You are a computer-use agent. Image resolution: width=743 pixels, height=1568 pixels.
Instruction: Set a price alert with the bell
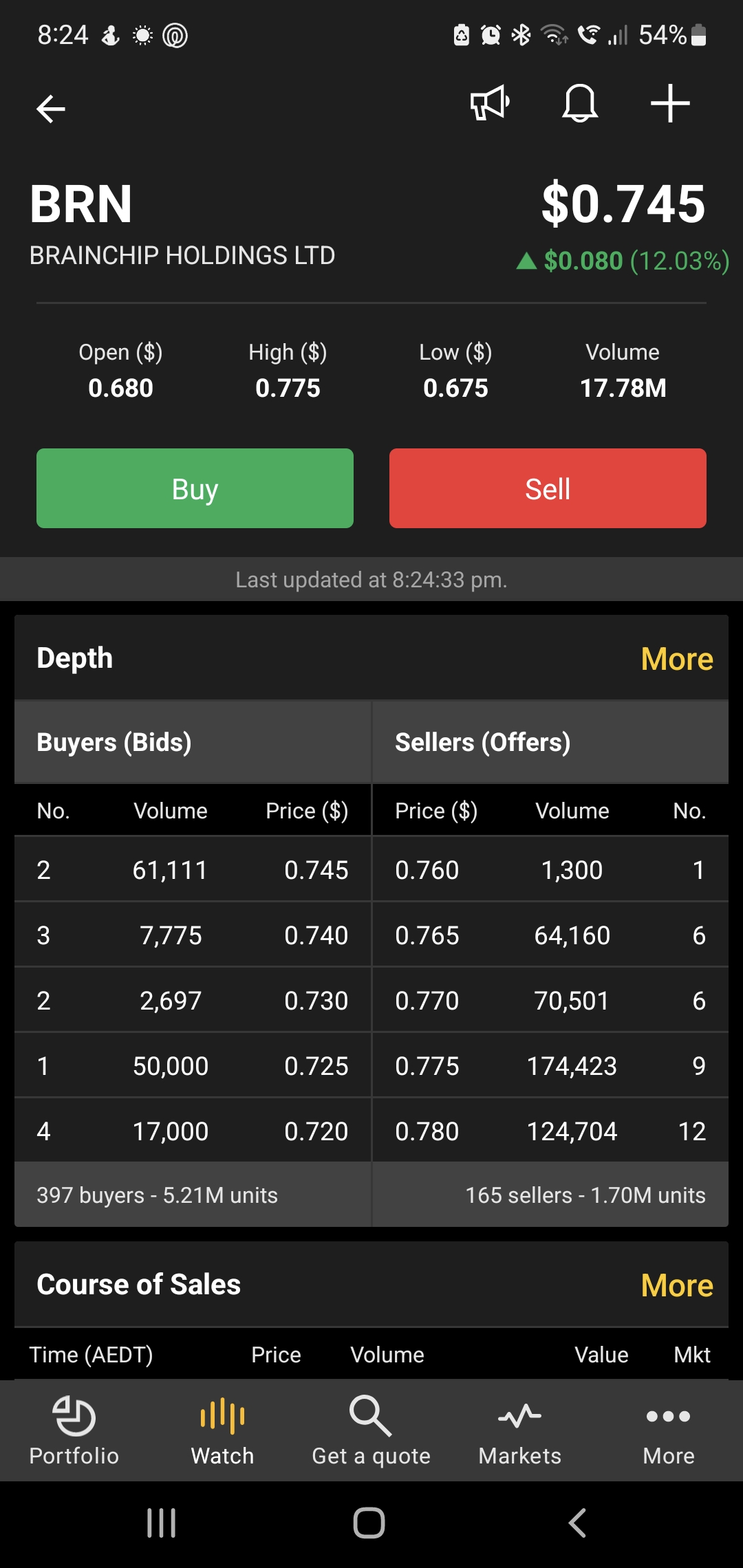(580, 103)
